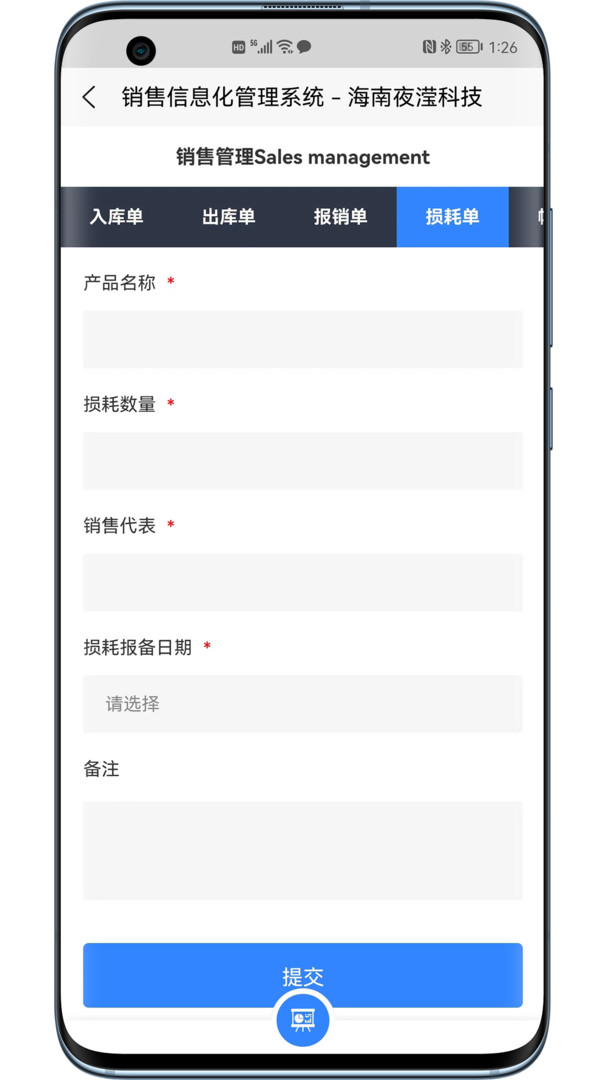Tap the 损耗数量 text field

pos(302,461)
